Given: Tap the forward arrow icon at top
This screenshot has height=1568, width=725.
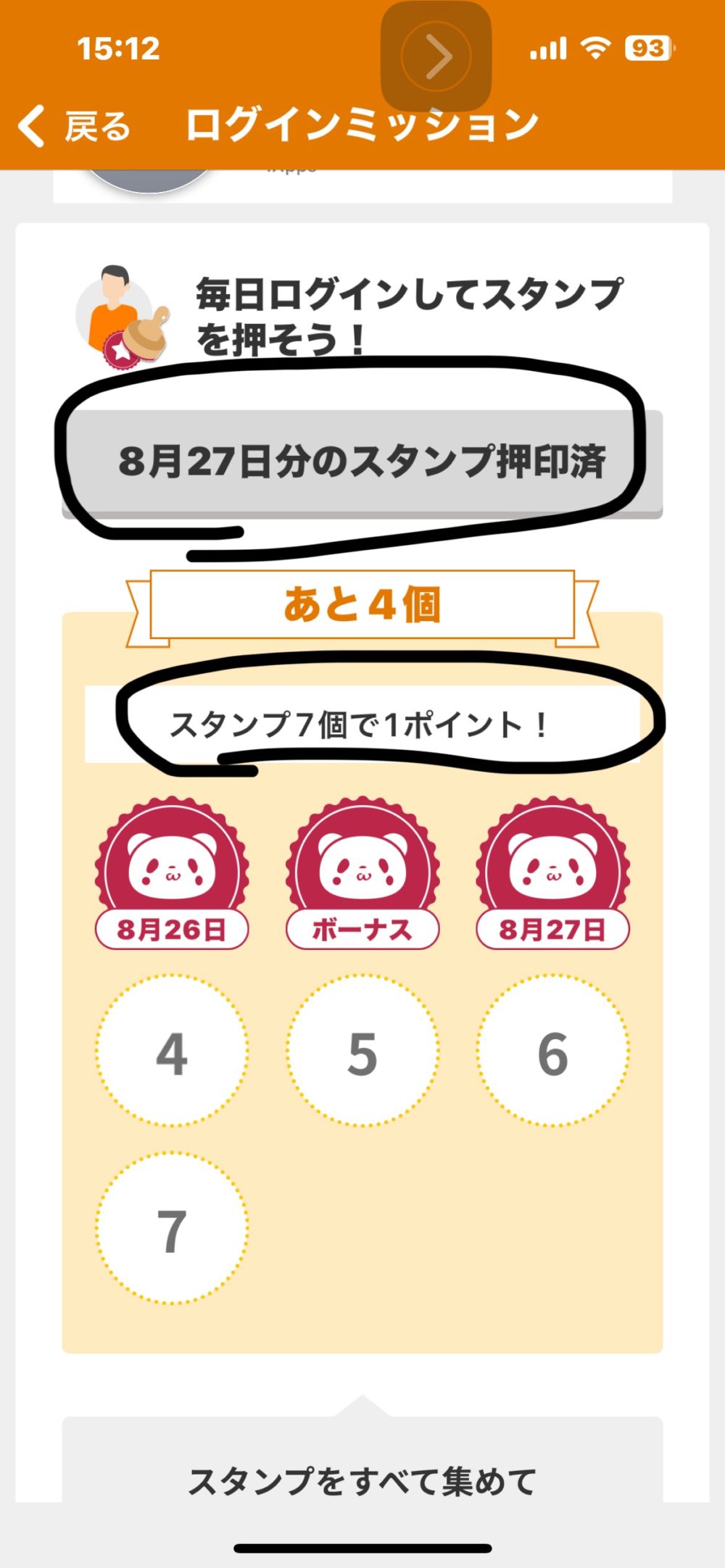Looking at the screenshot, I should 436,57.
